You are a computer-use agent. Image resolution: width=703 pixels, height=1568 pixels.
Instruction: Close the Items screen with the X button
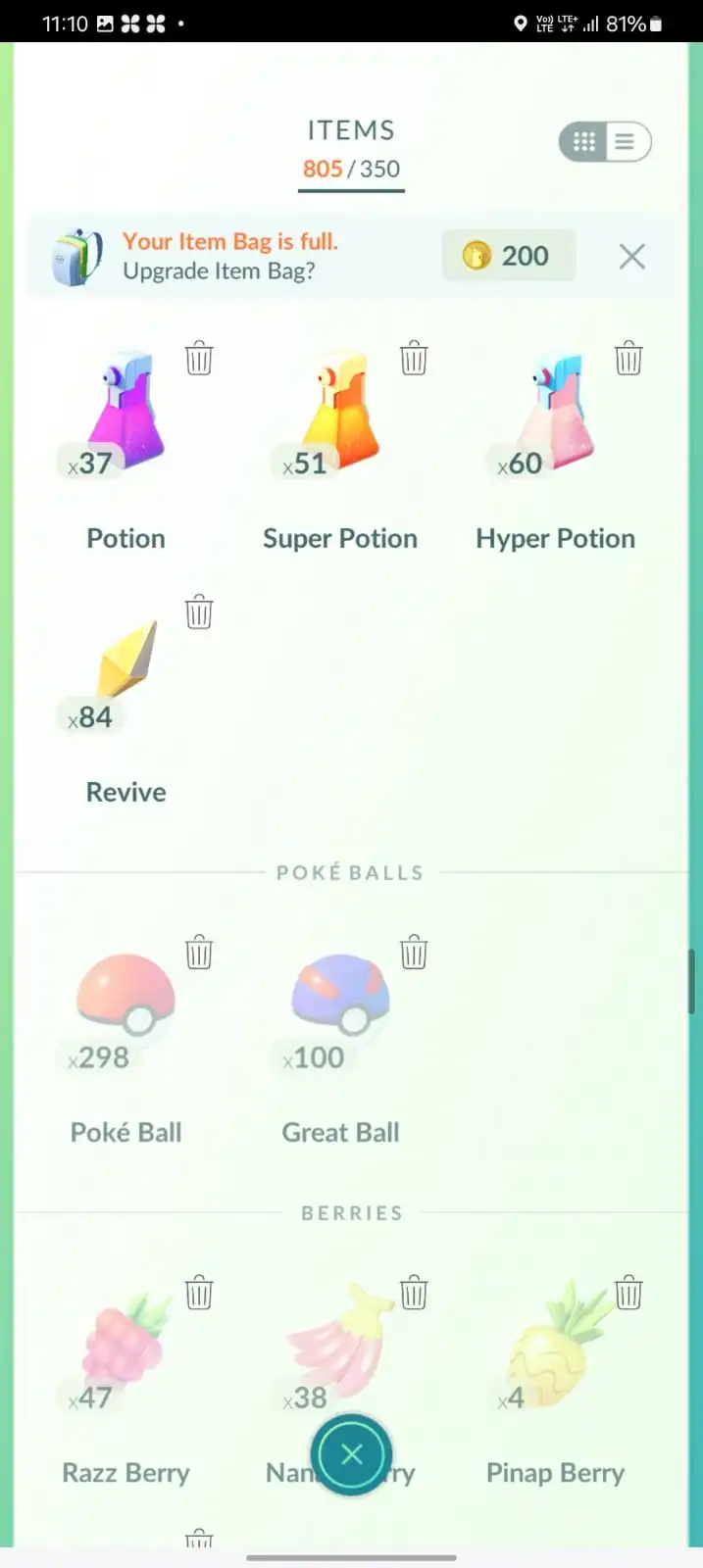pos(351,1454)
